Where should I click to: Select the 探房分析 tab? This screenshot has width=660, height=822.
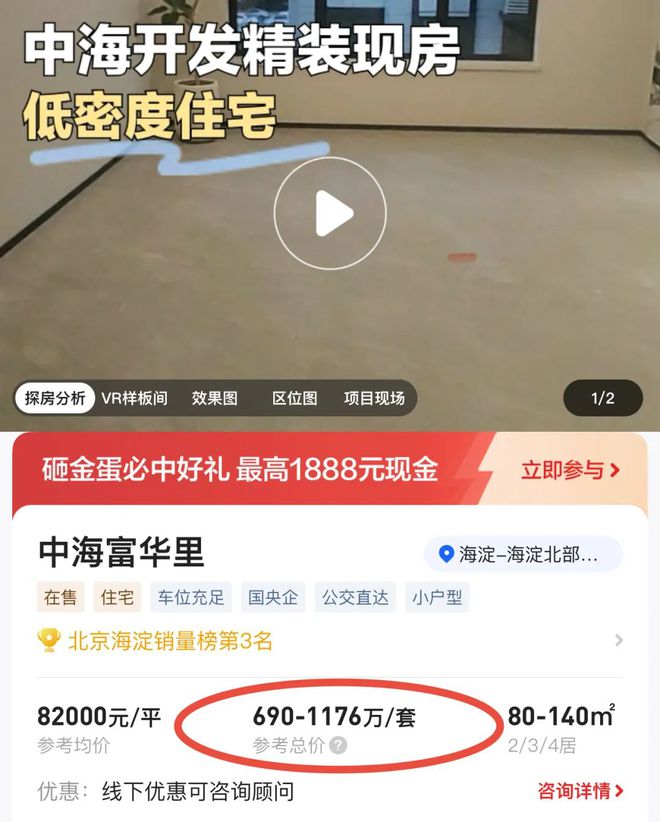[55, 398]
